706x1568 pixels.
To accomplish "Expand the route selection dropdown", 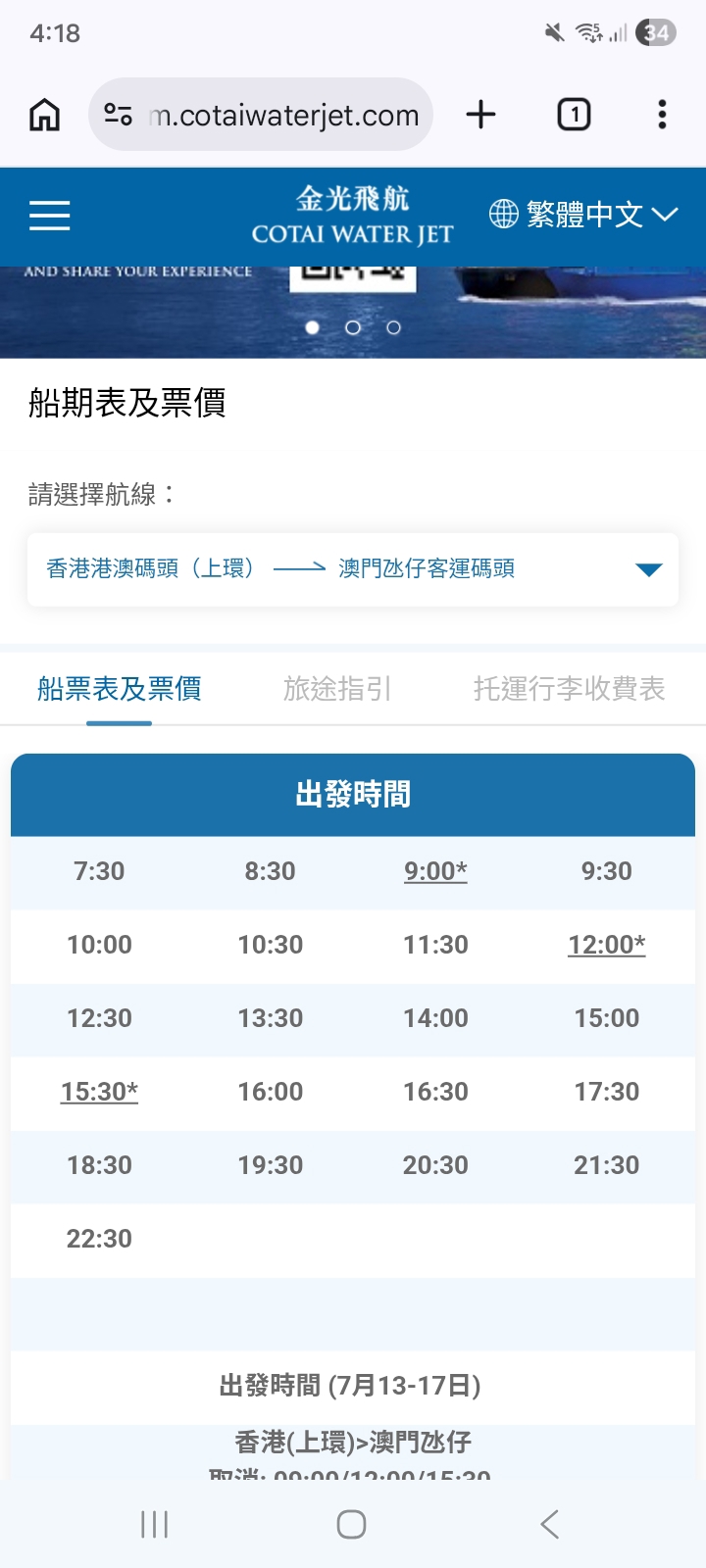I will pyautogui.click(x=353, y=569).
